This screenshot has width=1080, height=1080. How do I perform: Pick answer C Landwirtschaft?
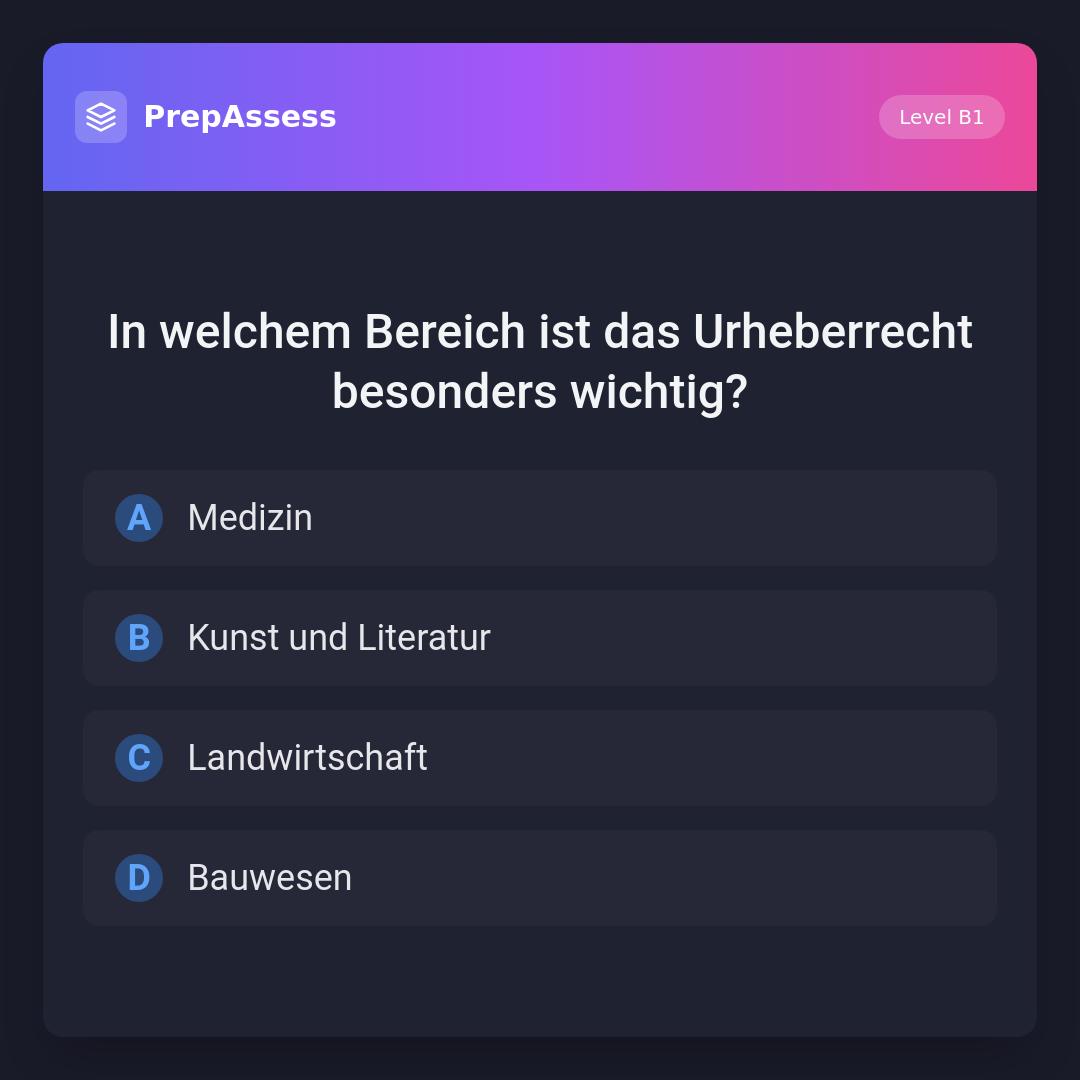[540, 758]
